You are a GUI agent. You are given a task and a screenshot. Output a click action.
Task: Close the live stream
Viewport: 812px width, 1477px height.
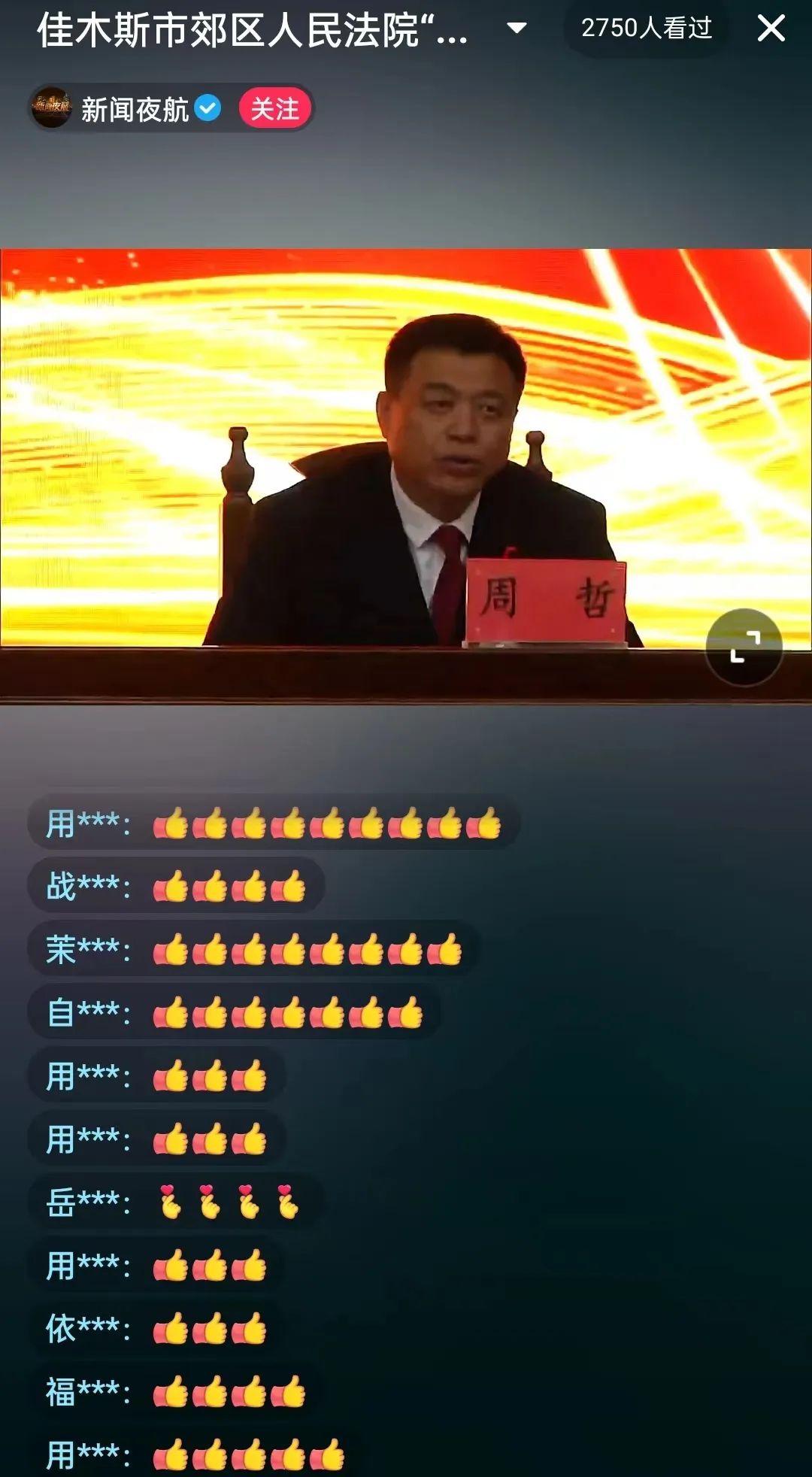pyautogui.click(x=771, y=29)
